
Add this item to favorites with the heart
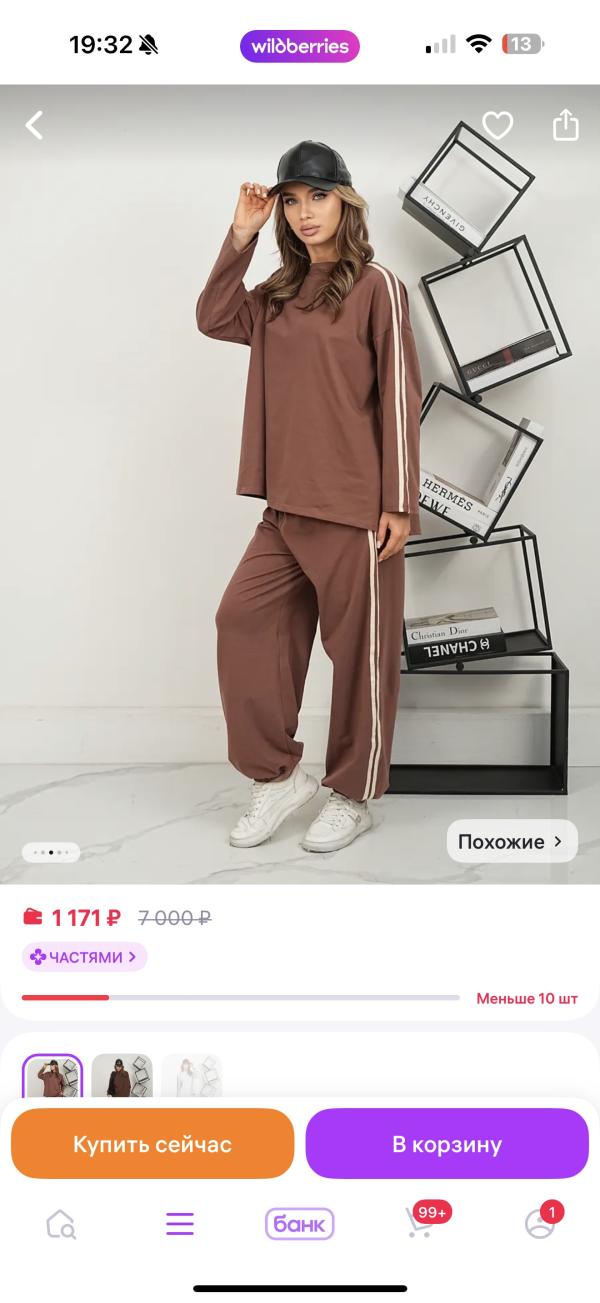(497, 125)
